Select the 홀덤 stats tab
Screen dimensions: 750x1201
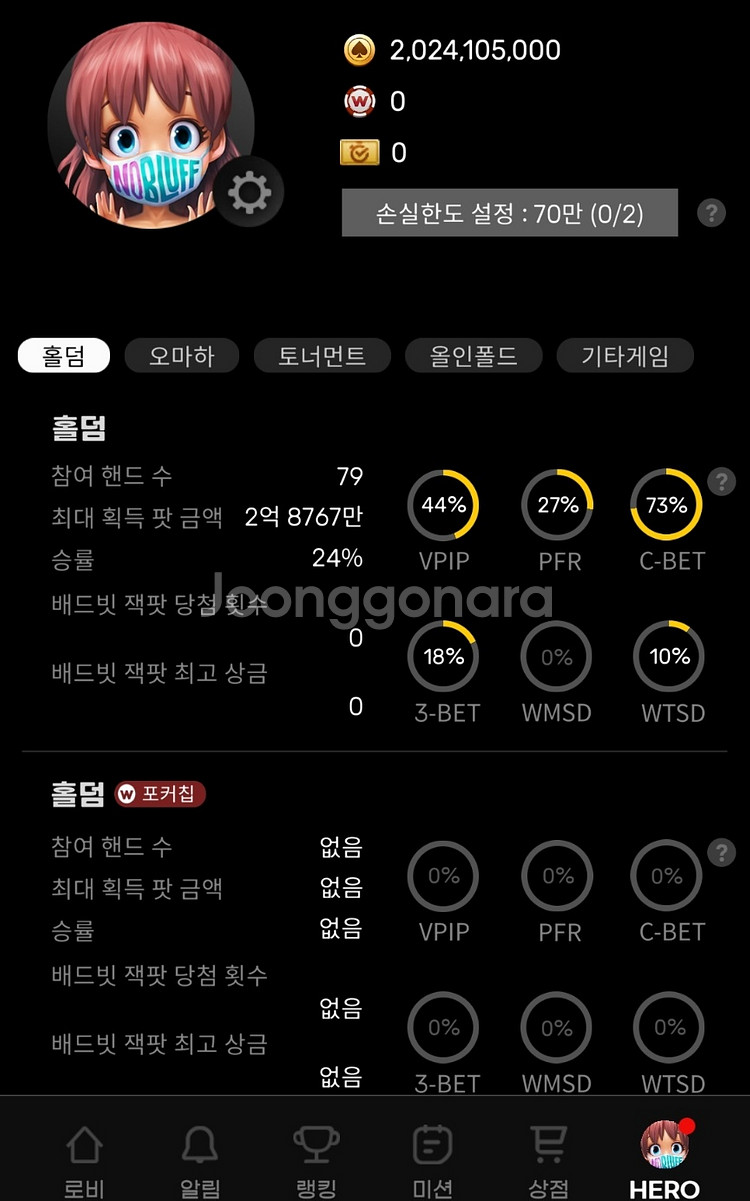[64, 355]
